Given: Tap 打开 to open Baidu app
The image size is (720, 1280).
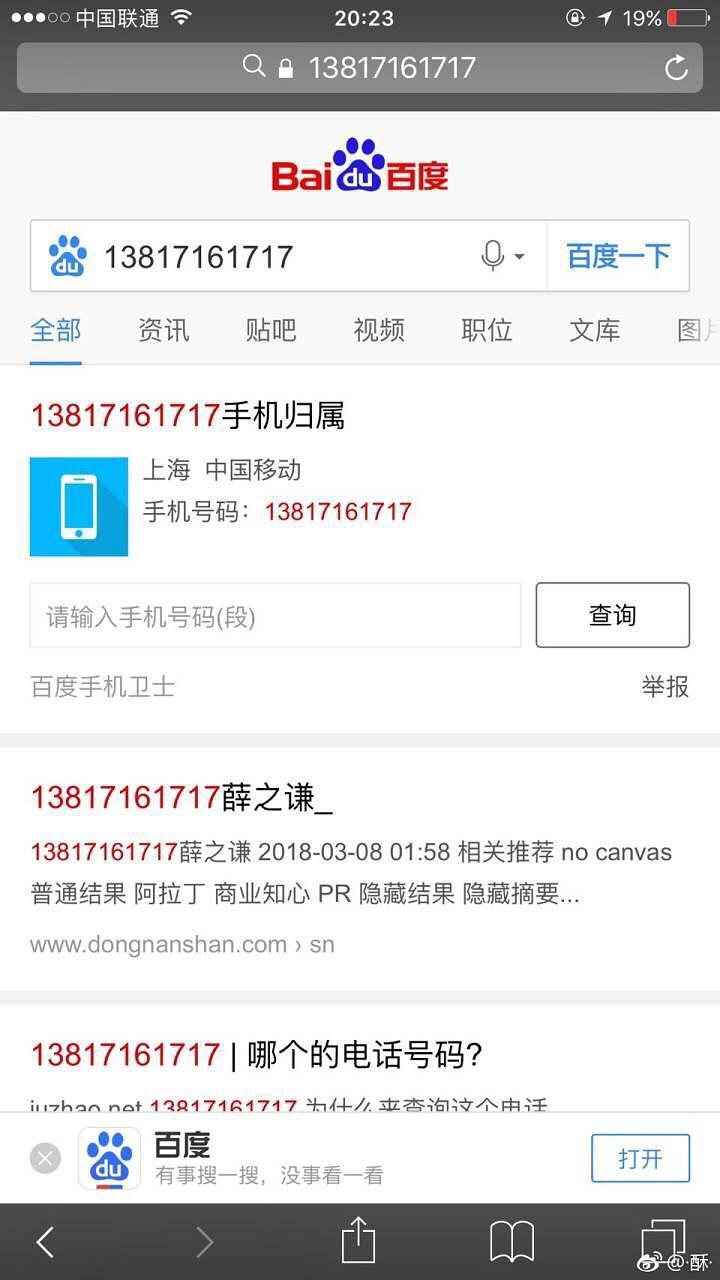Looking at the screenshot, I should coord(640,1159).
